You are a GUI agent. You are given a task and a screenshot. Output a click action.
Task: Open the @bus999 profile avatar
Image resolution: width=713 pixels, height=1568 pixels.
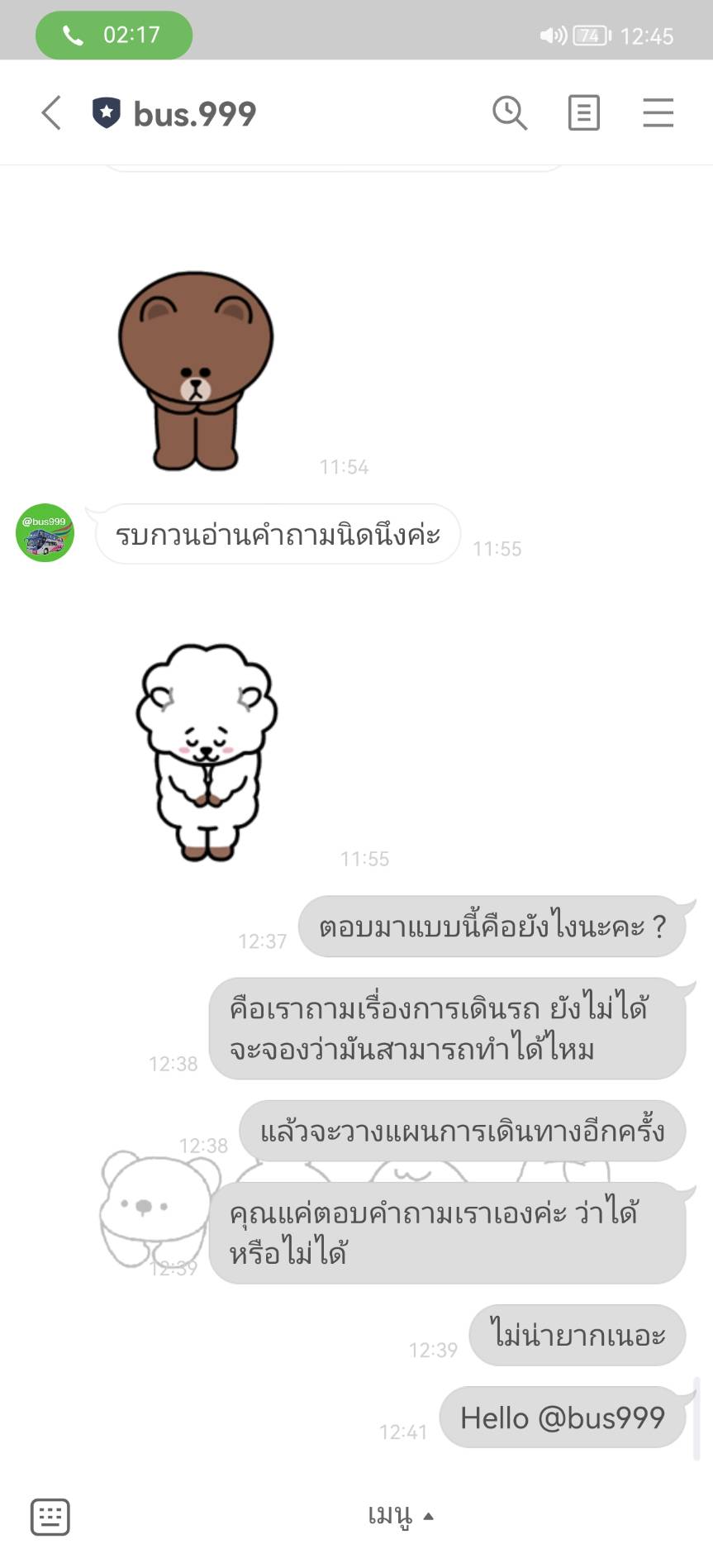coord(45,533)
